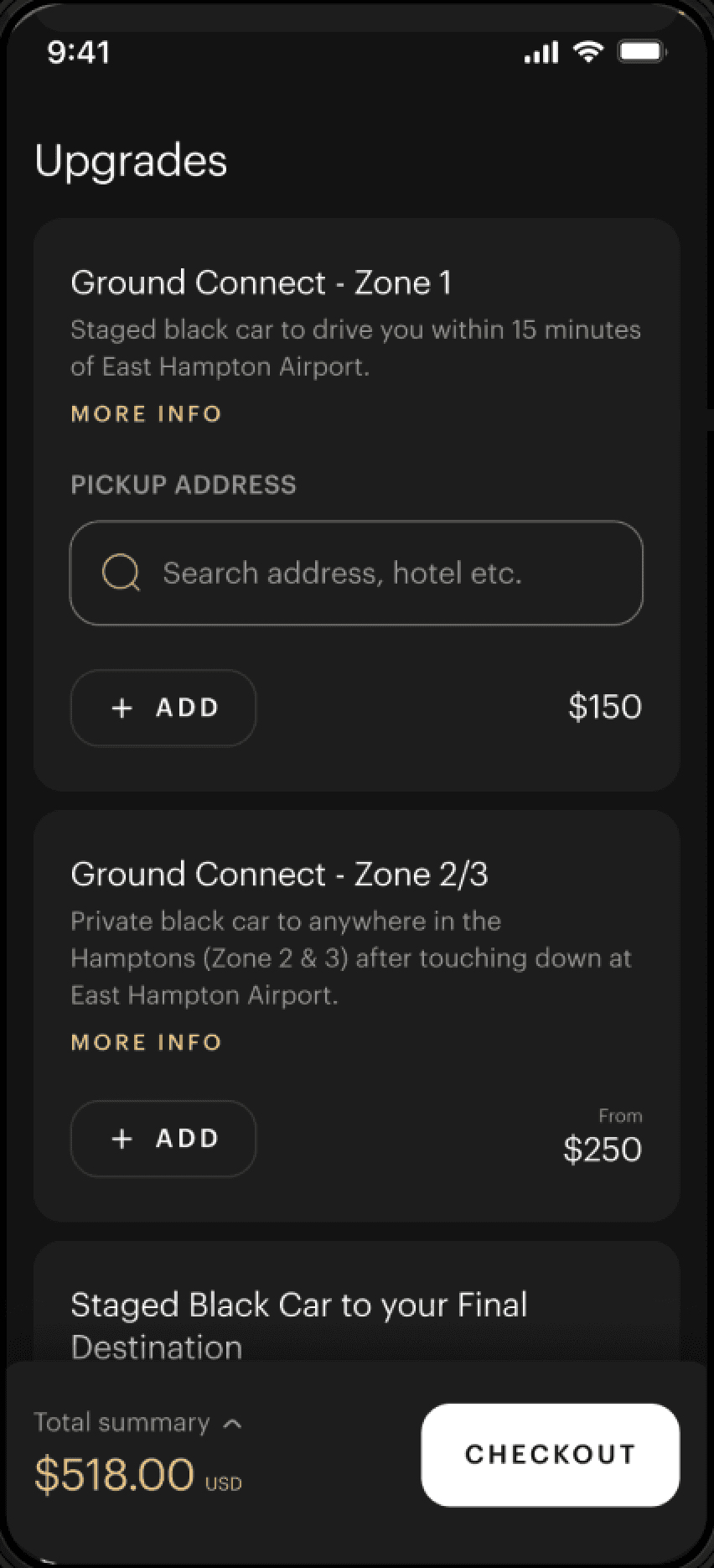
Task: Tap the pickup address search field
Action: click(356, 574)
